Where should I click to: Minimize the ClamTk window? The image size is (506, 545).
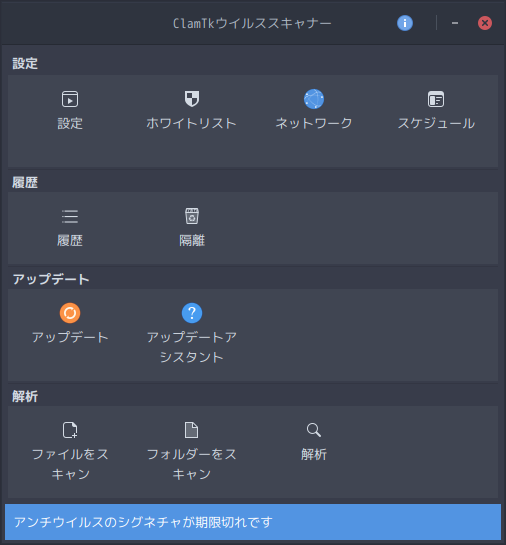455,23
